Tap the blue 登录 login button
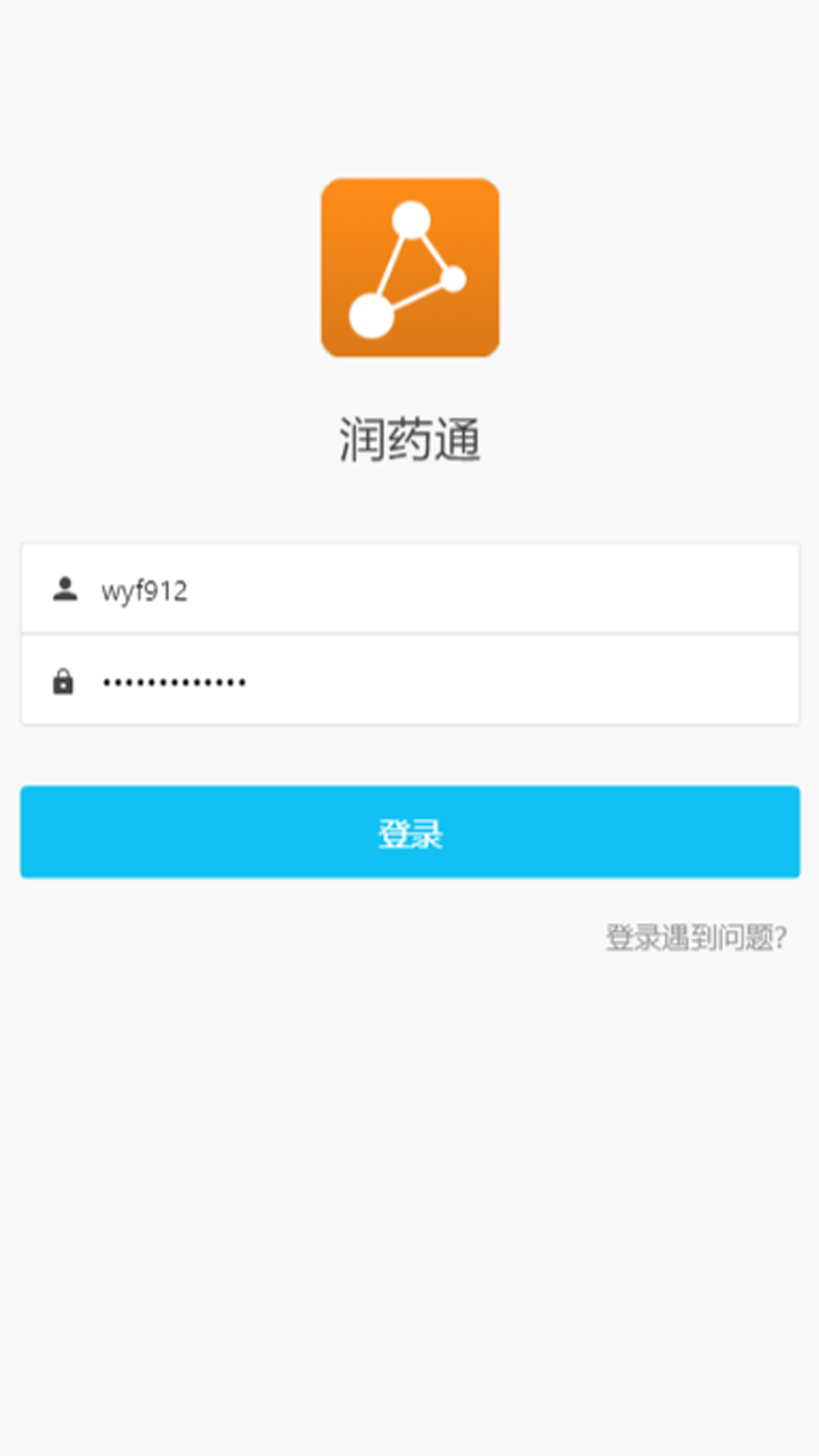819x1456 pixels. click(x=409, y=832)
